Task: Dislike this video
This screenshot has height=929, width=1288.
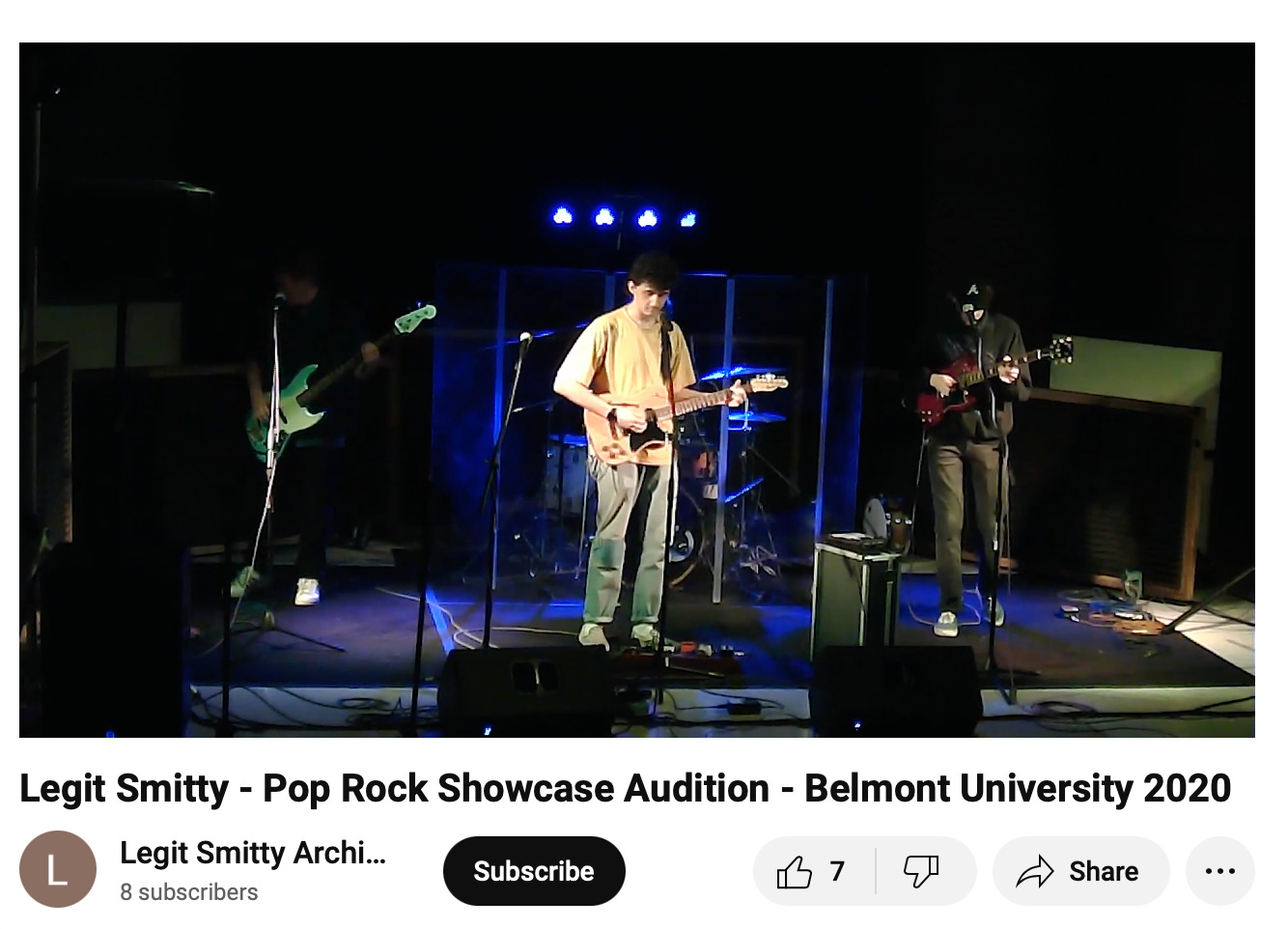Action: tap(921, 871)
